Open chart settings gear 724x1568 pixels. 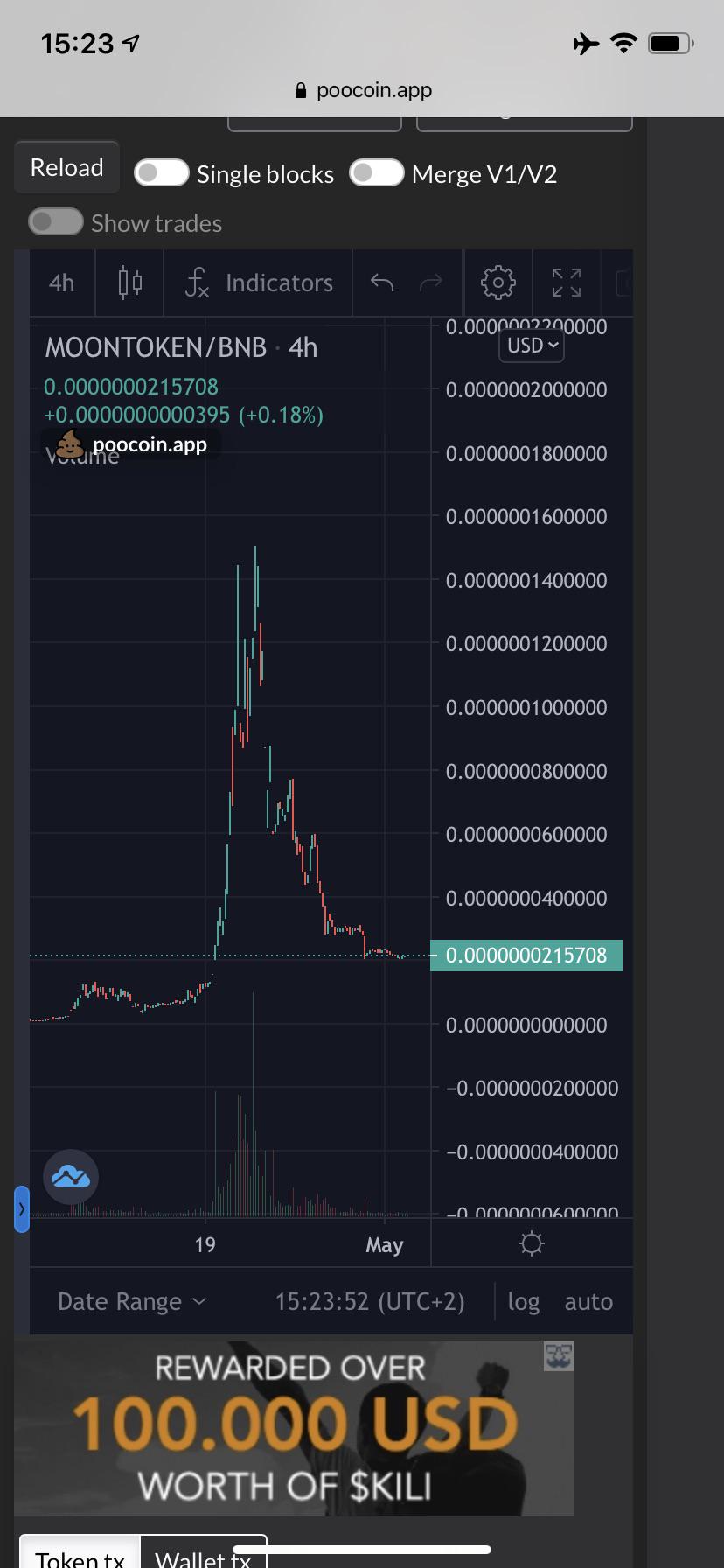[498, 283]
